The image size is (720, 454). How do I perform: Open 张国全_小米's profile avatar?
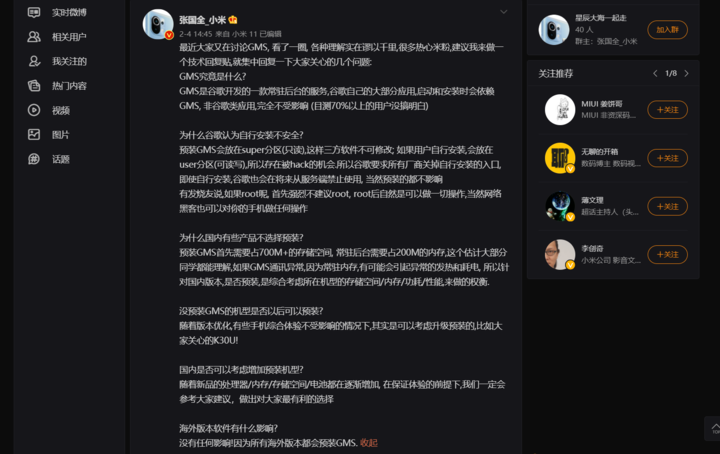pyautogui.click(x=158, y=24)
